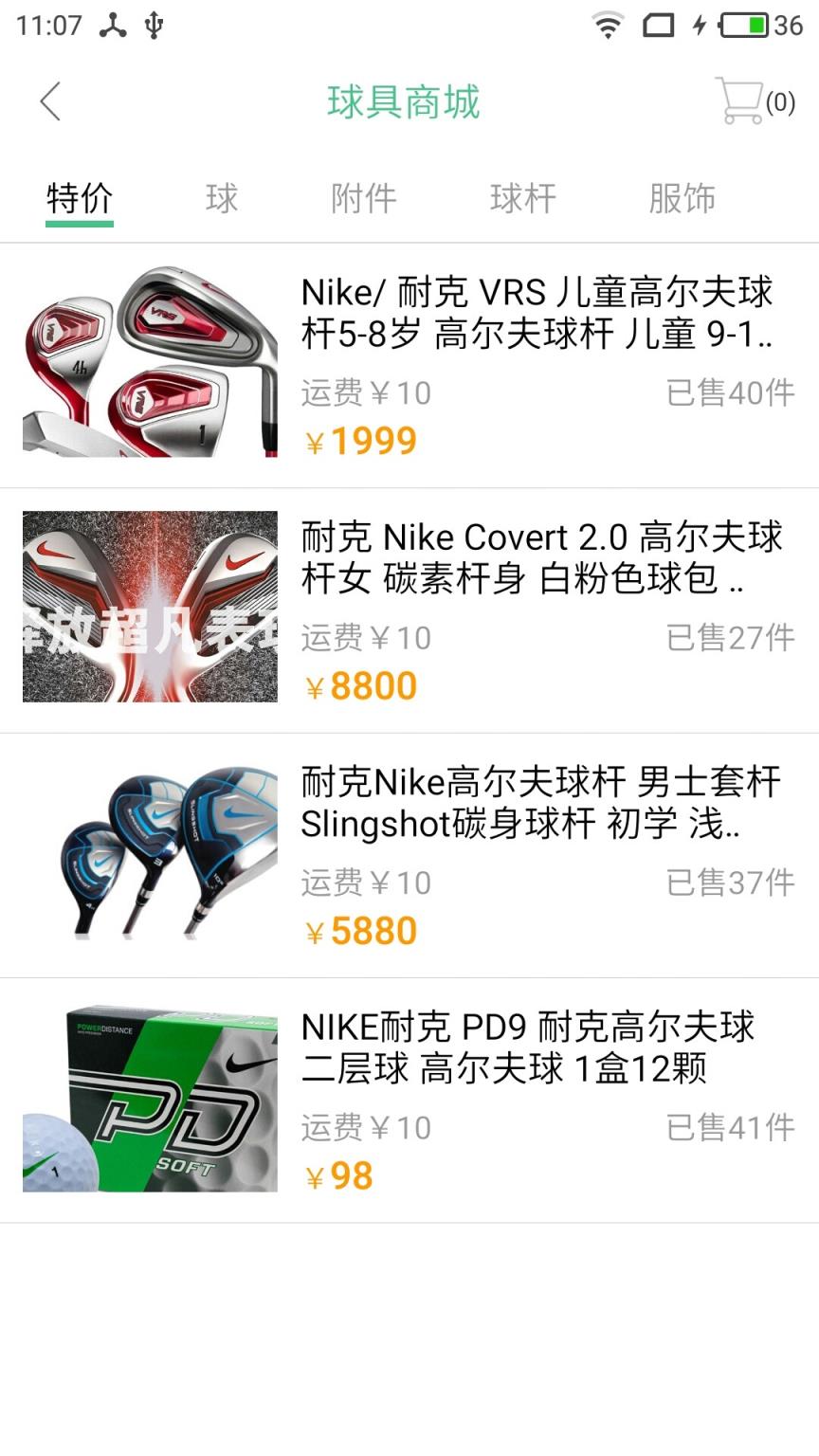Select the 特价 tab
Viewport: 819px width, 1456px height.
pos(80,199)
